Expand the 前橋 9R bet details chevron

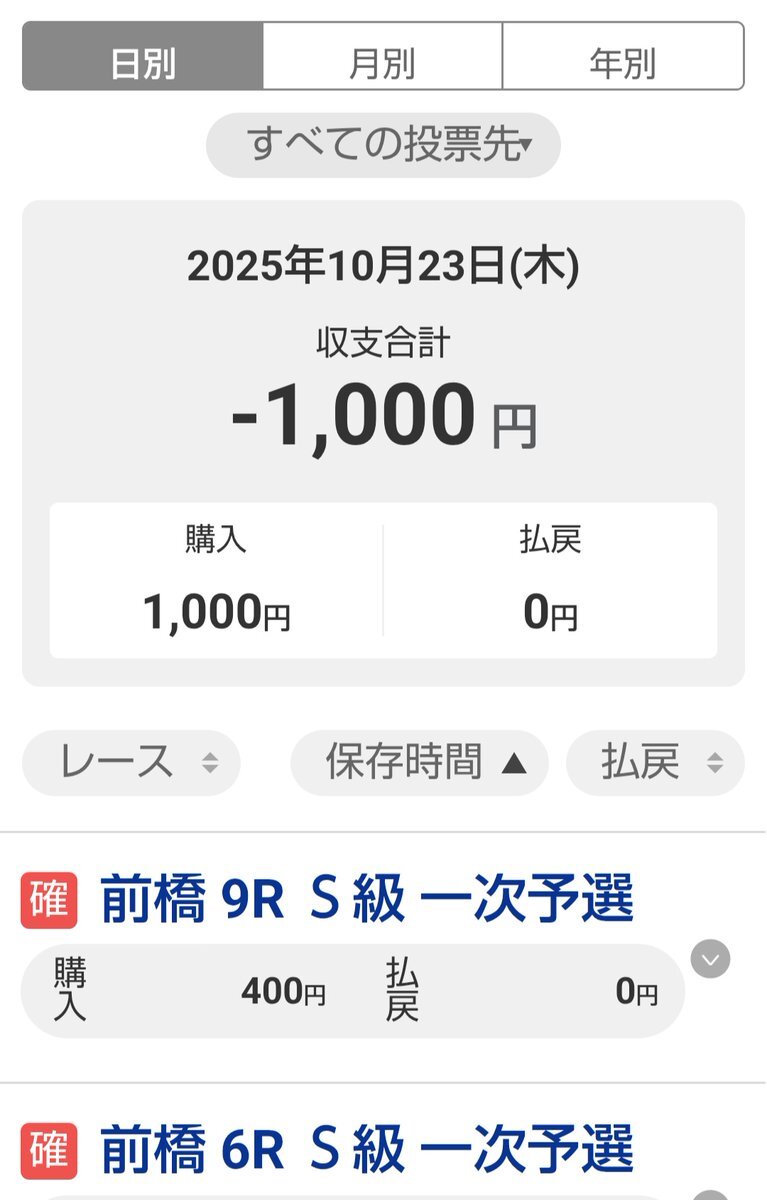[710, 960]
